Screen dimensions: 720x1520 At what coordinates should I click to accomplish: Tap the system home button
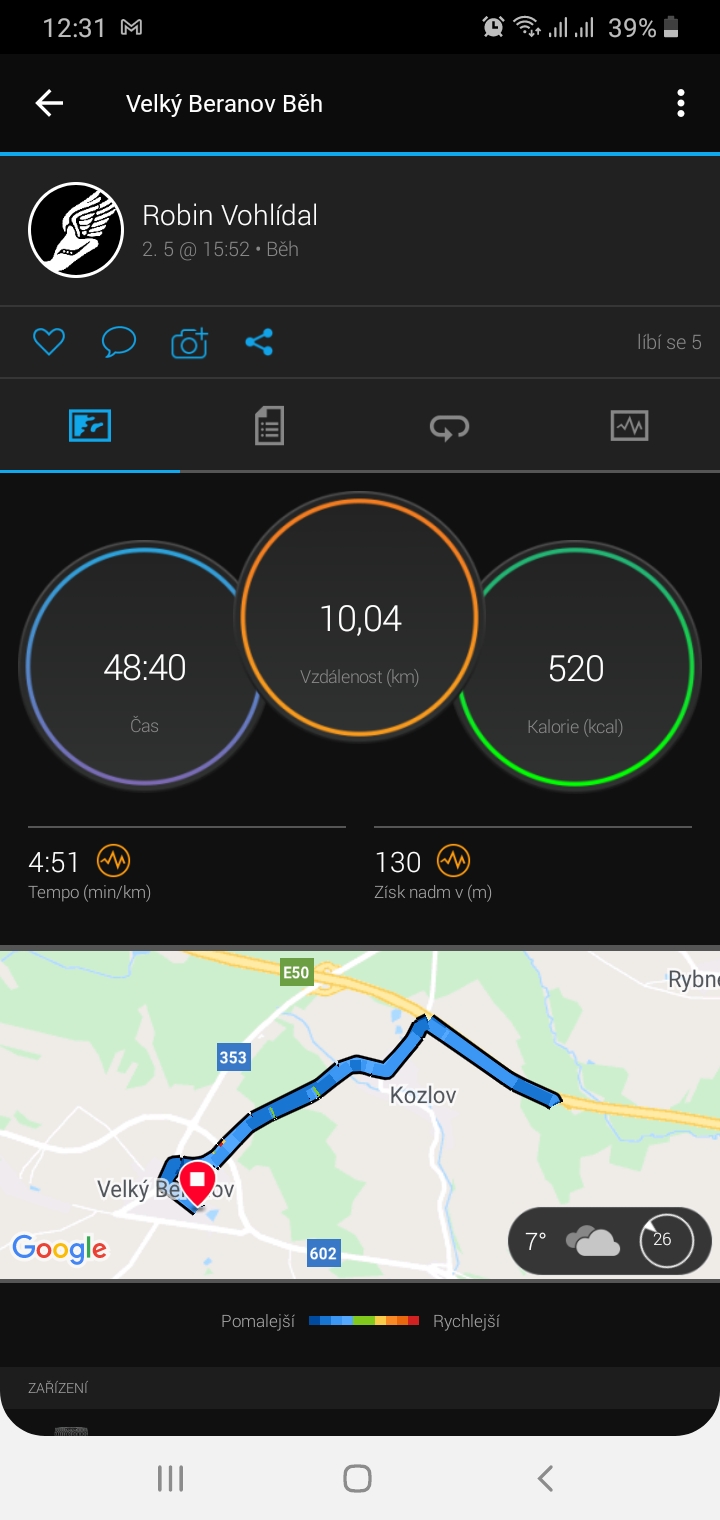pyautogui.click(x=357, y=1478)
